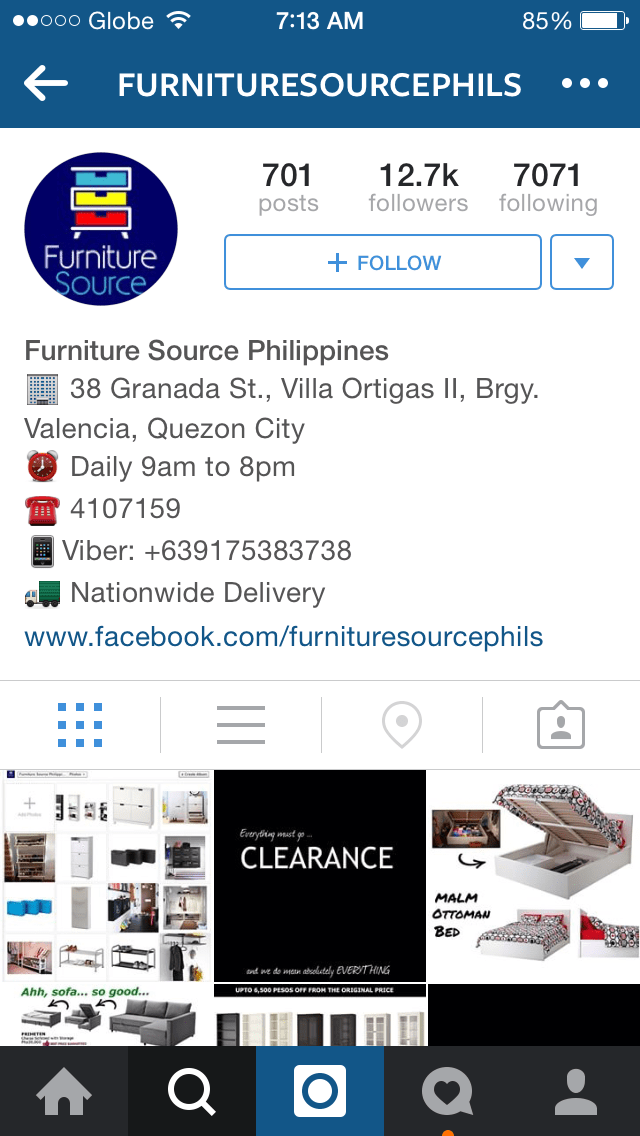Go to the Home feed tab
The height and width of the screenshot is (1136, 640).
pos(64,1091)
